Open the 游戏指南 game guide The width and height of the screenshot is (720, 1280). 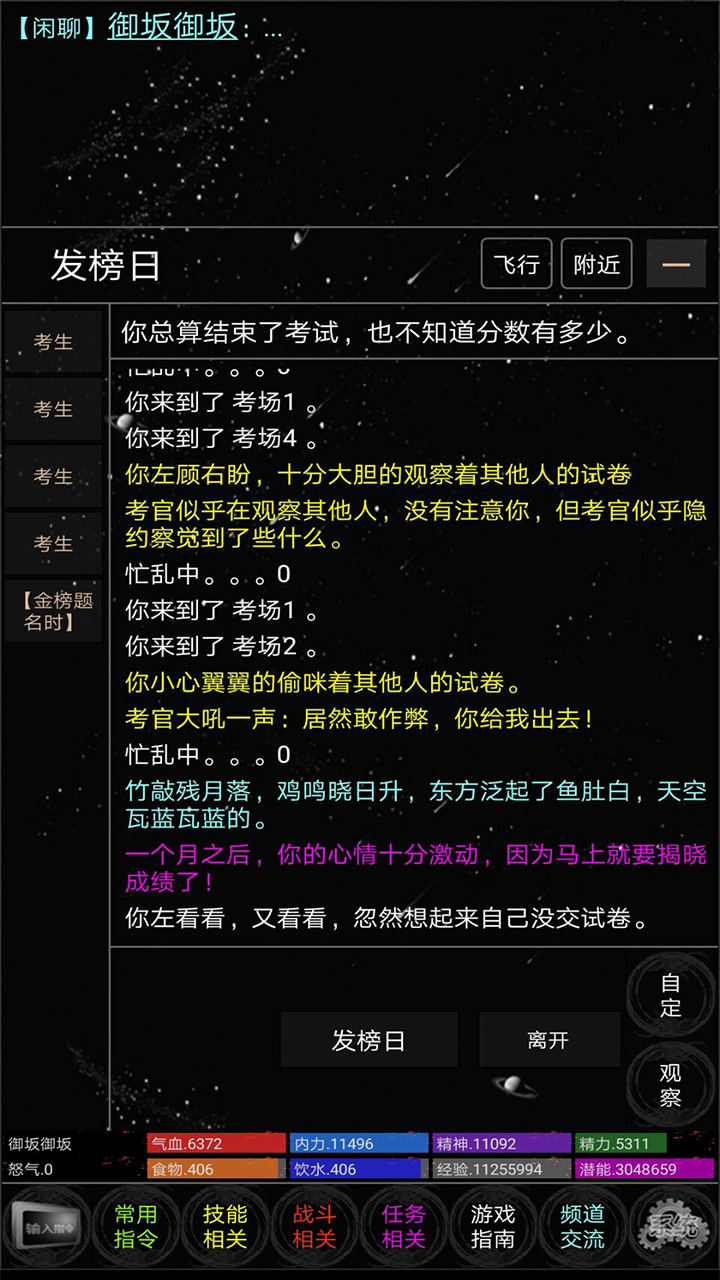coord(493,1227)
